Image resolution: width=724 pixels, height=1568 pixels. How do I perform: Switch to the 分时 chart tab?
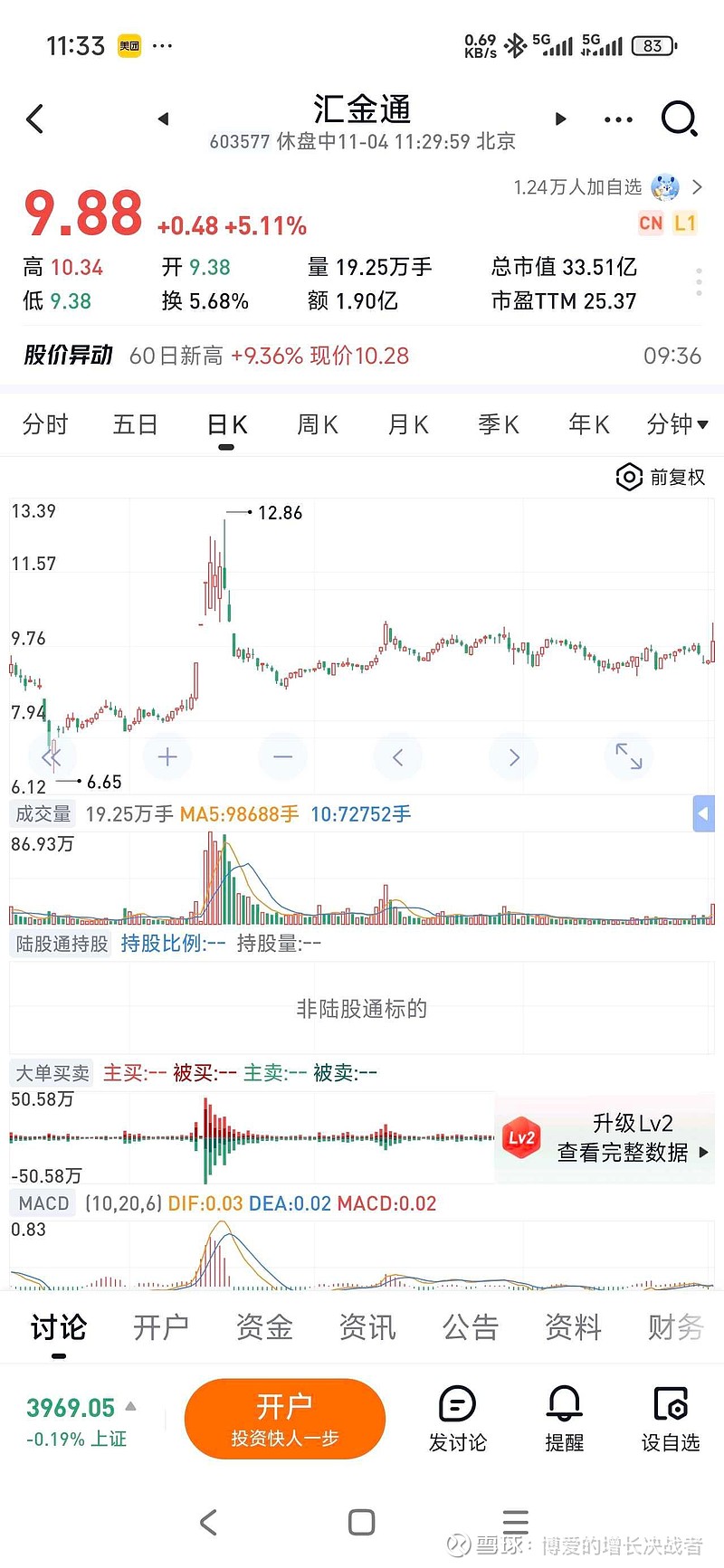[x=45, y=424]
